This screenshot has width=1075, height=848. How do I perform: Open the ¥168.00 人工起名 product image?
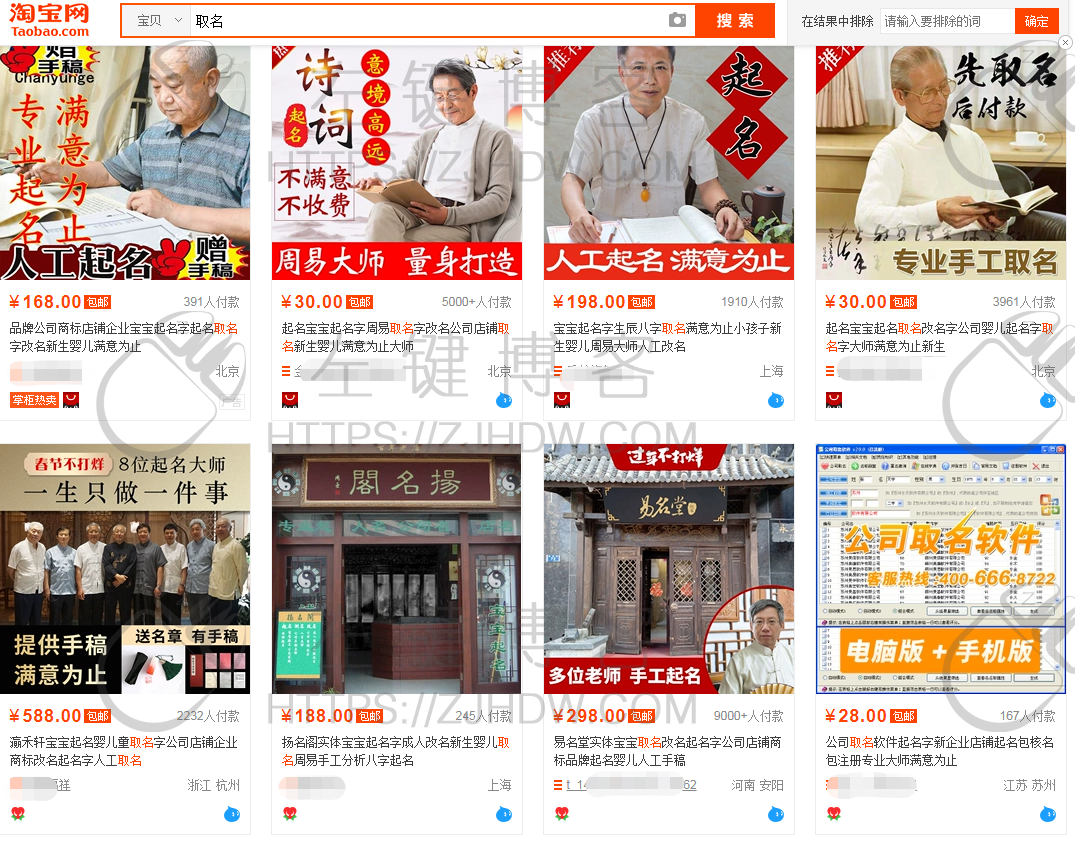point(125,162)
